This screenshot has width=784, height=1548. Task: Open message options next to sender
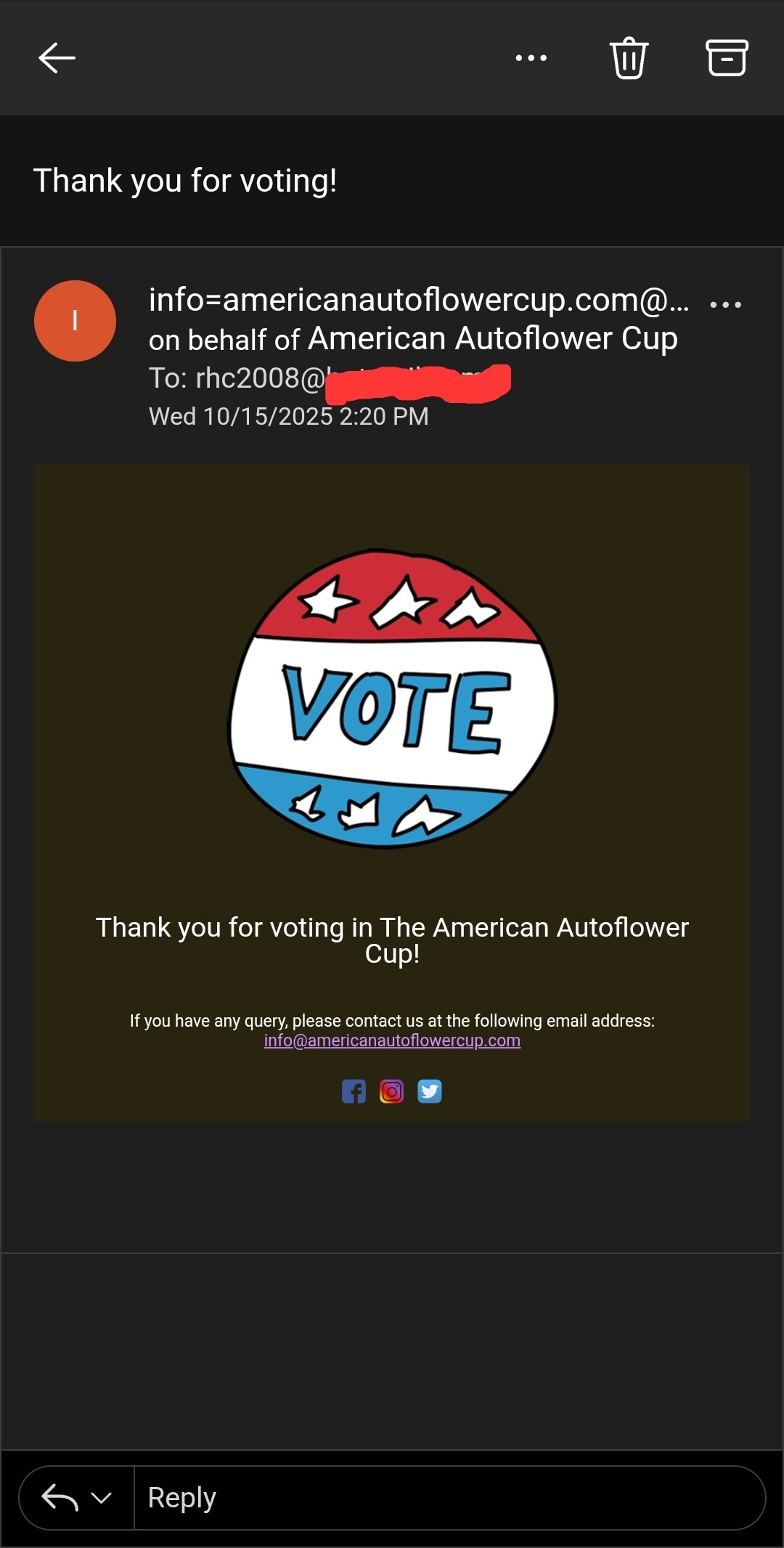click(725, 305)
